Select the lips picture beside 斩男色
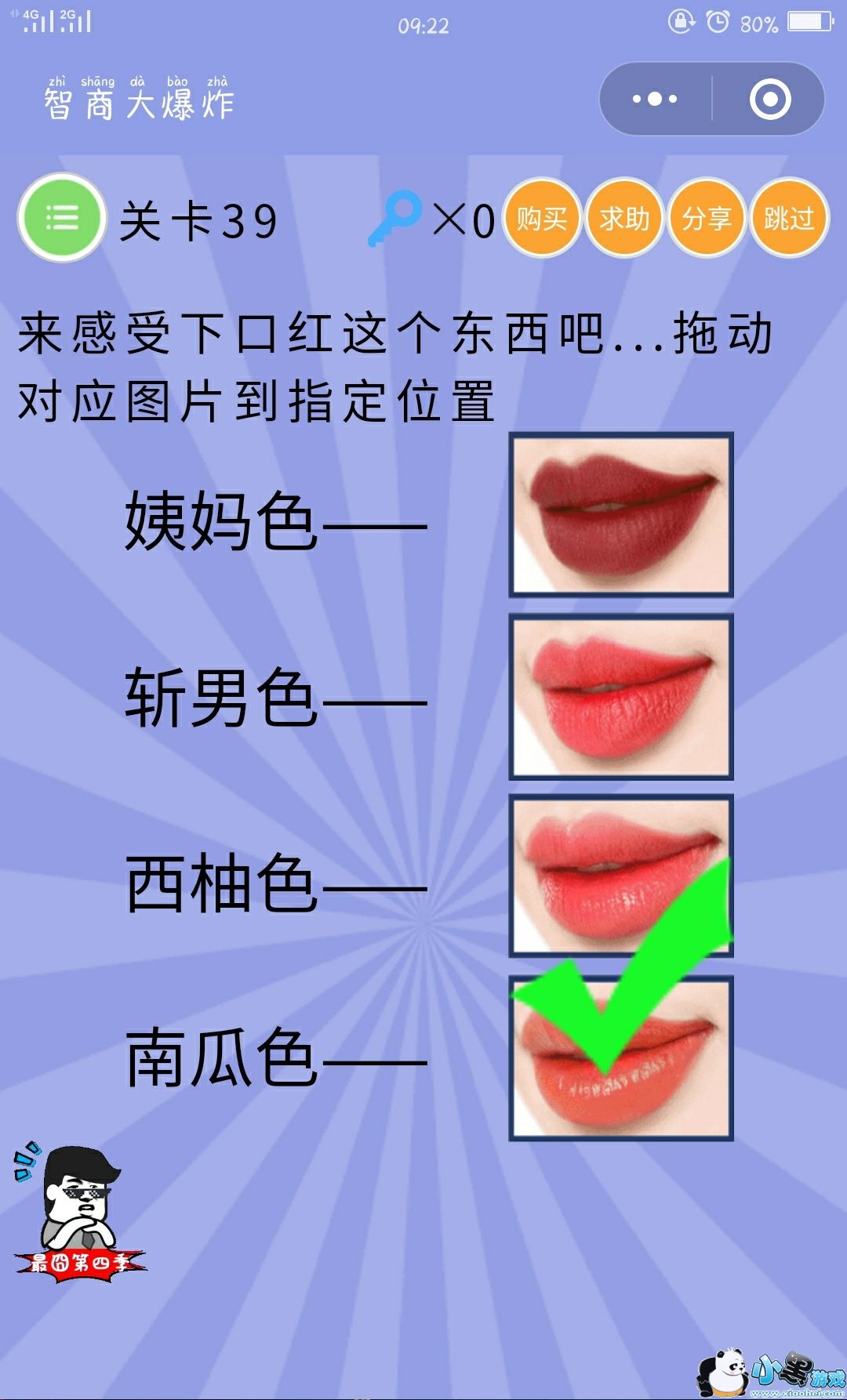Viewport: 847px width, 1400px height. 621,696
